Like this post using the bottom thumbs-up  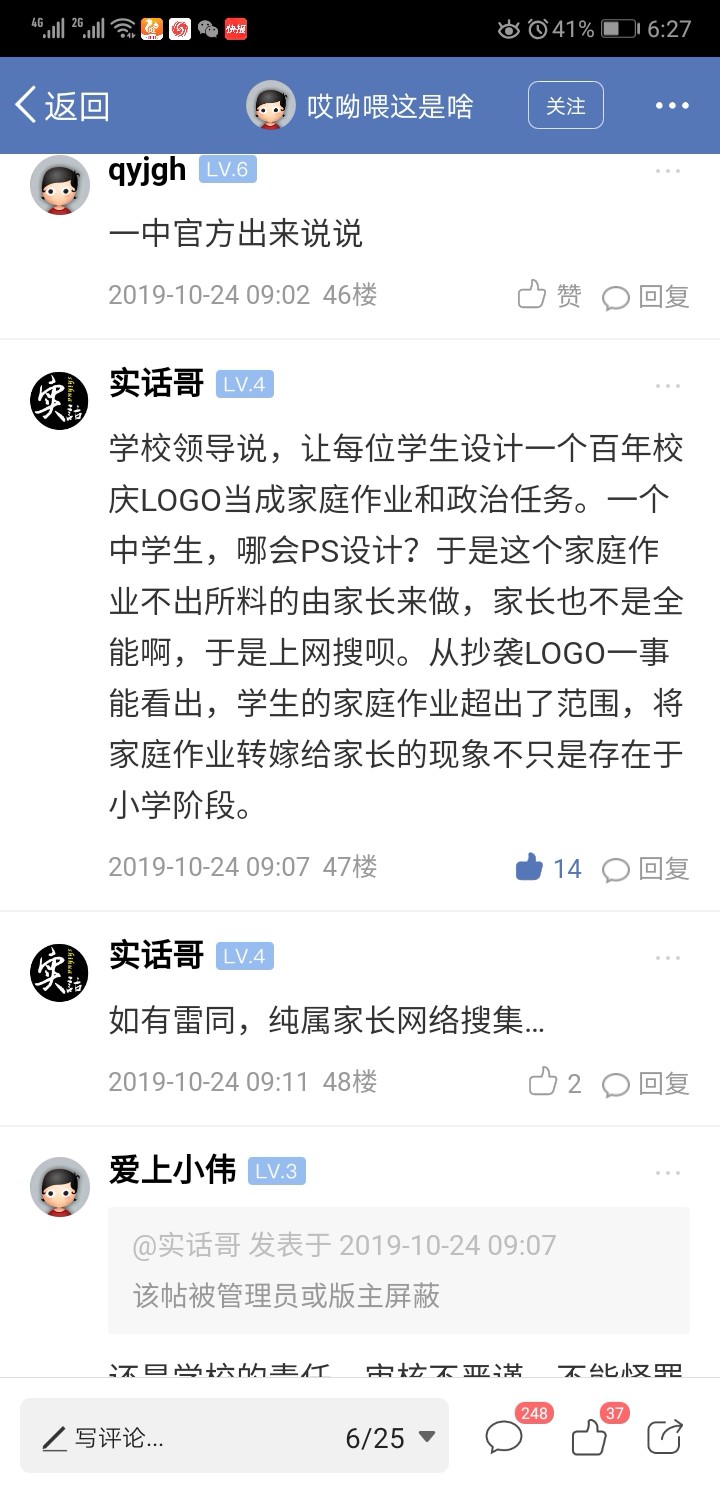(590, 1438)
